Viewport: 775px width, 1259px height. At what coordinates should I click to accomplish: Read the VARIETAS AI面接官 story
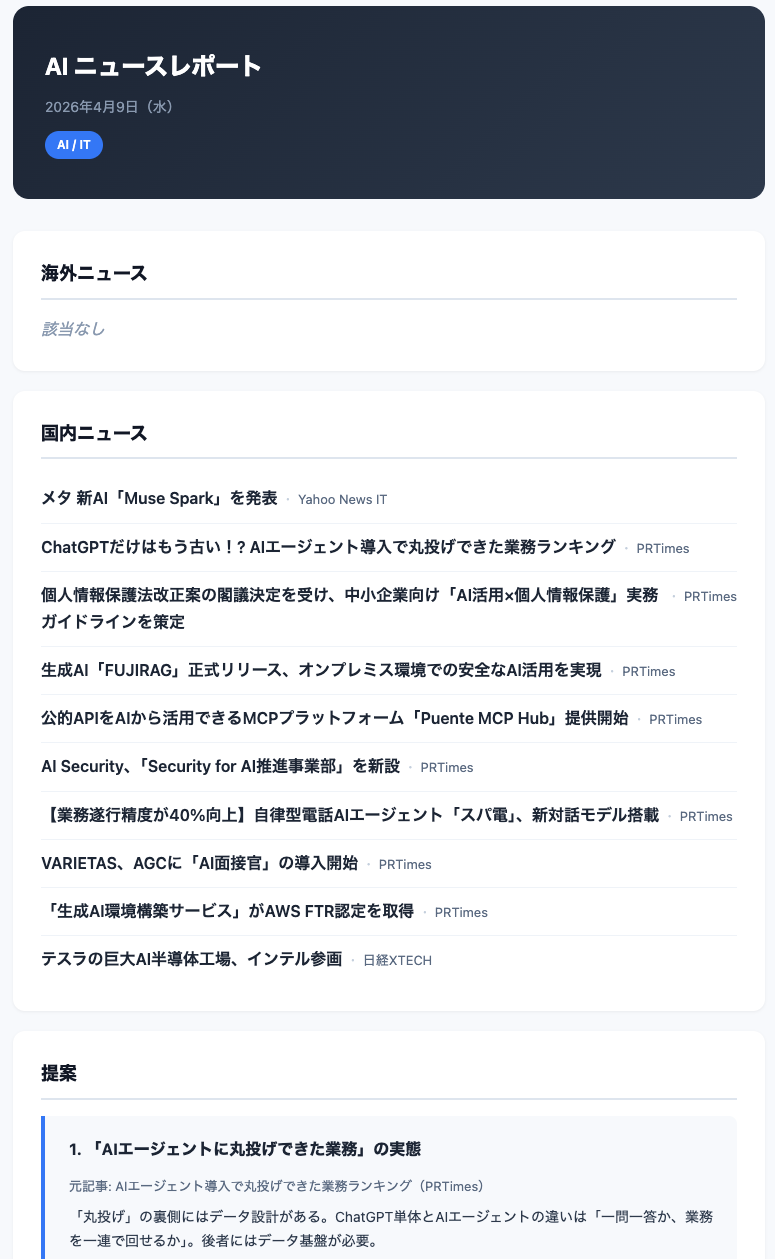point(199,863)
